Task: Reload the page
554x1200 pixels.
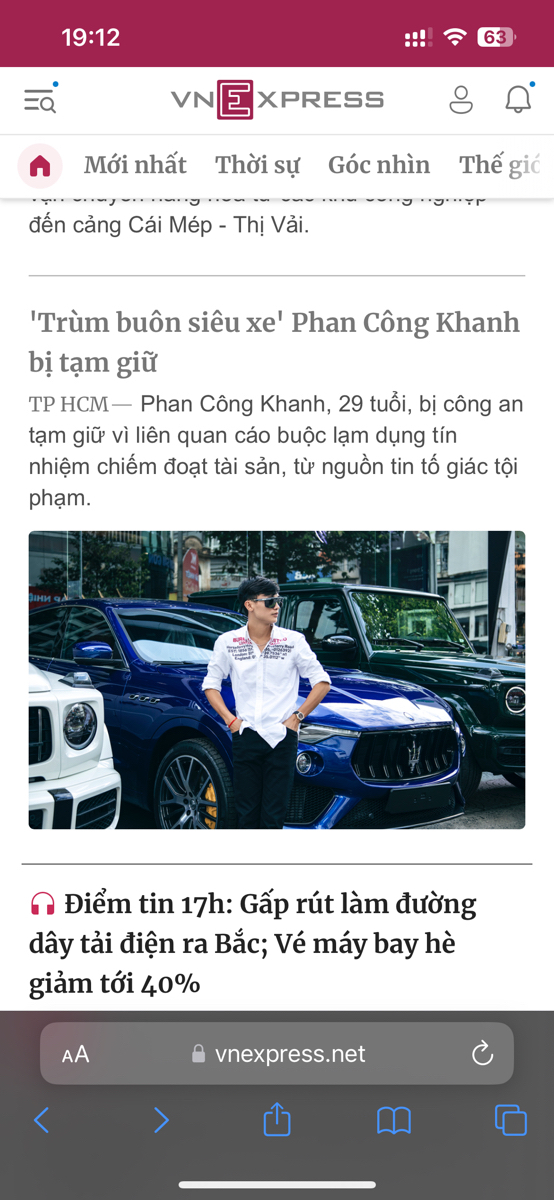Action: pos(482,1053)
